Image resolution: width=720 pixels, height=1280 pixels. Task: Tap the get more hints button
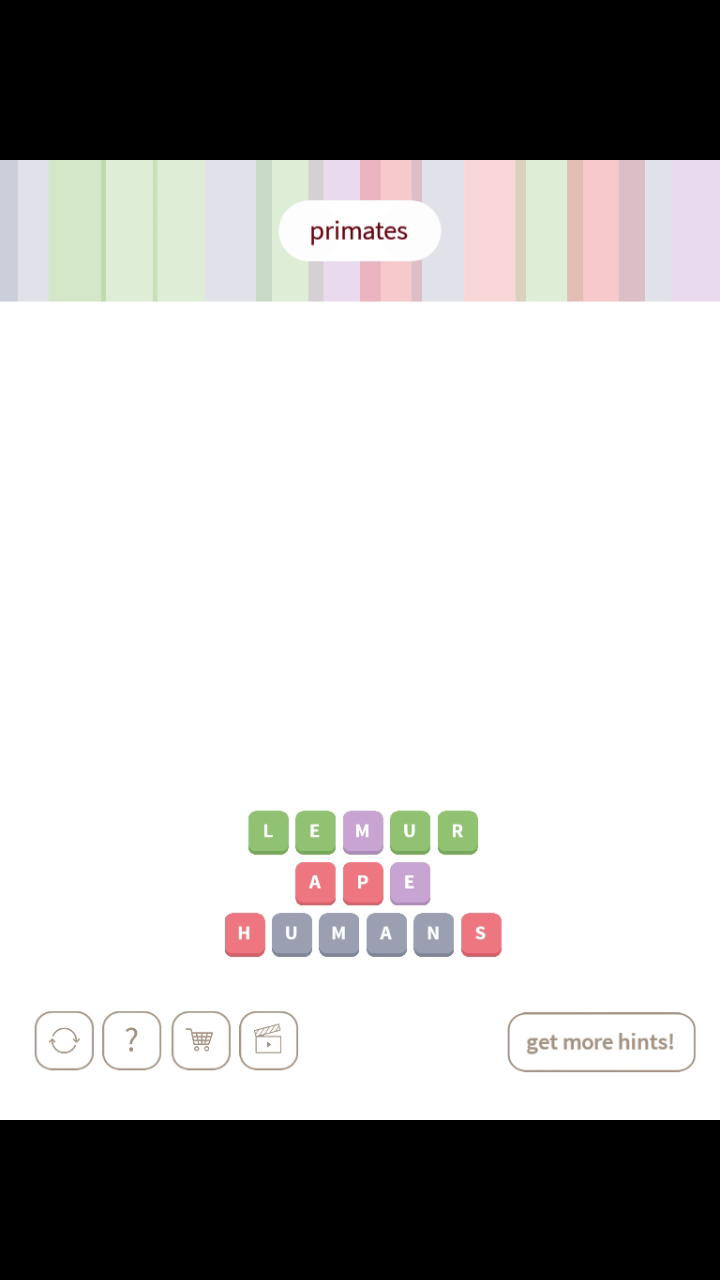point(601,1042)
